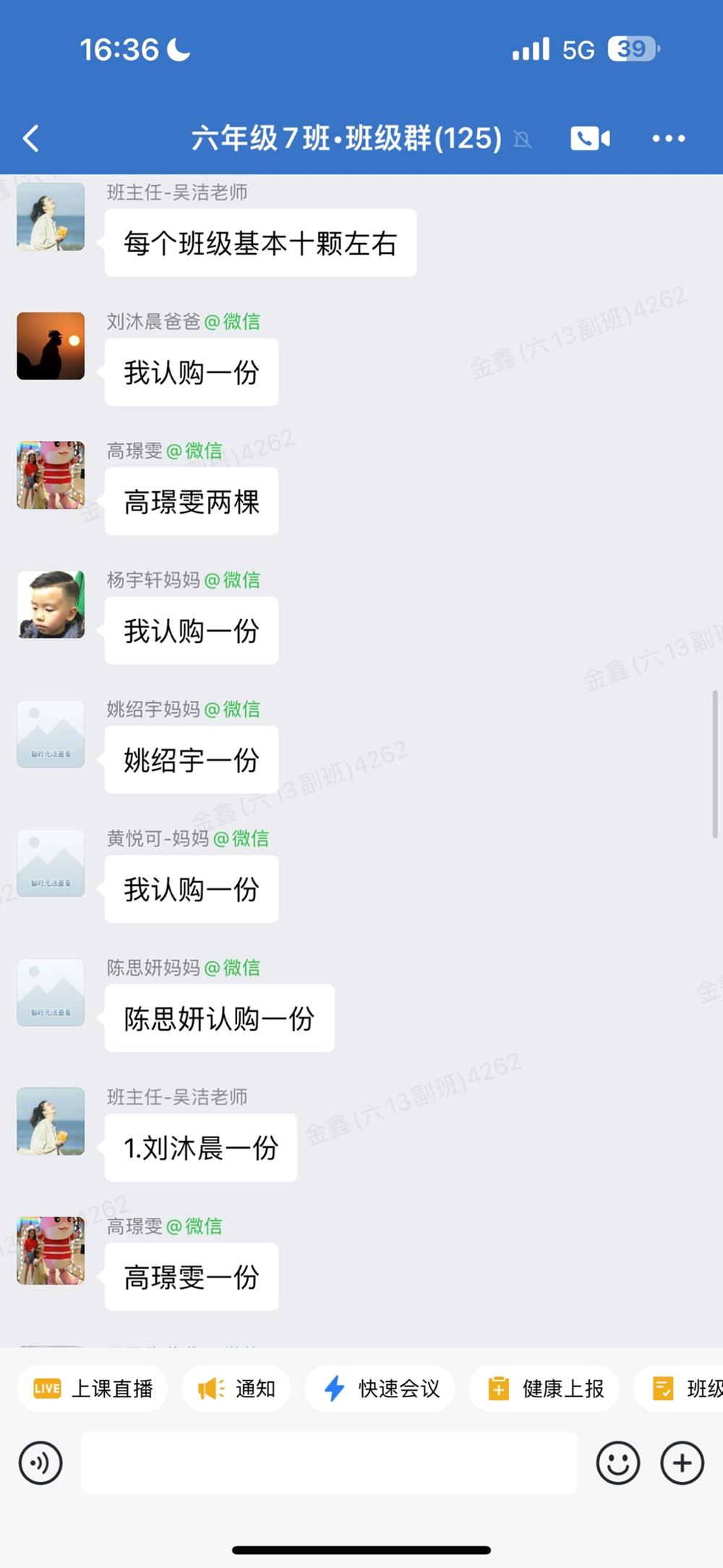The height and width of the screenshot is (1568, 723).
Task: Start a video or voice call
Action: (590, 138)
